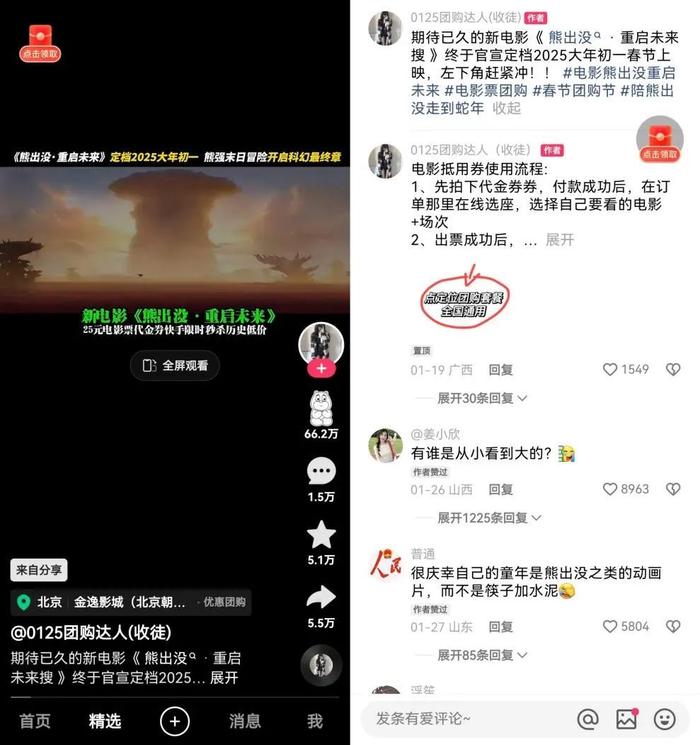Viewport: 700px width, 745px height.
Task: Mention someone with the @ icon
Action: (588, 719)
